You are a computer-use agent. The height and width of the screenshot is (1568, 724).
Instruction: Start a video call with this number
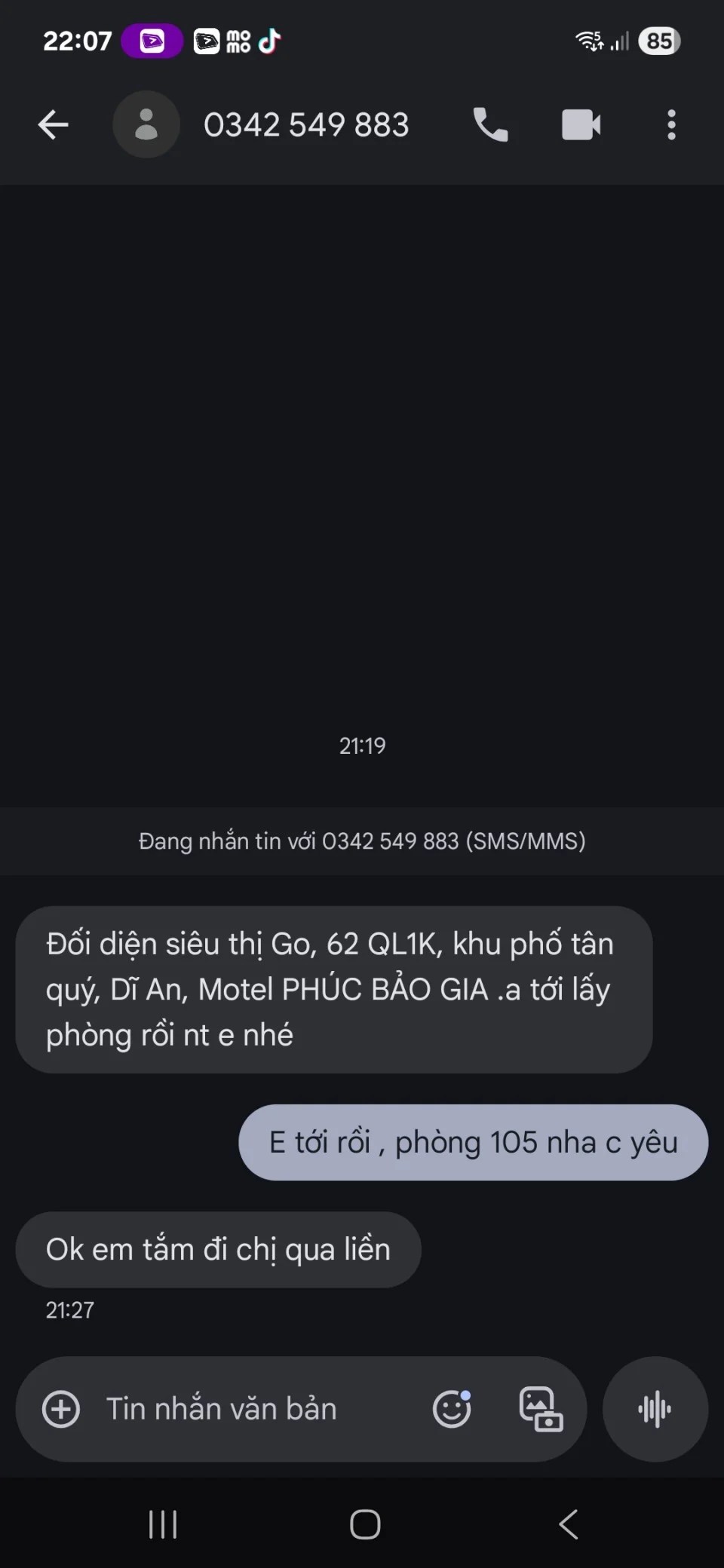point(581,124)
